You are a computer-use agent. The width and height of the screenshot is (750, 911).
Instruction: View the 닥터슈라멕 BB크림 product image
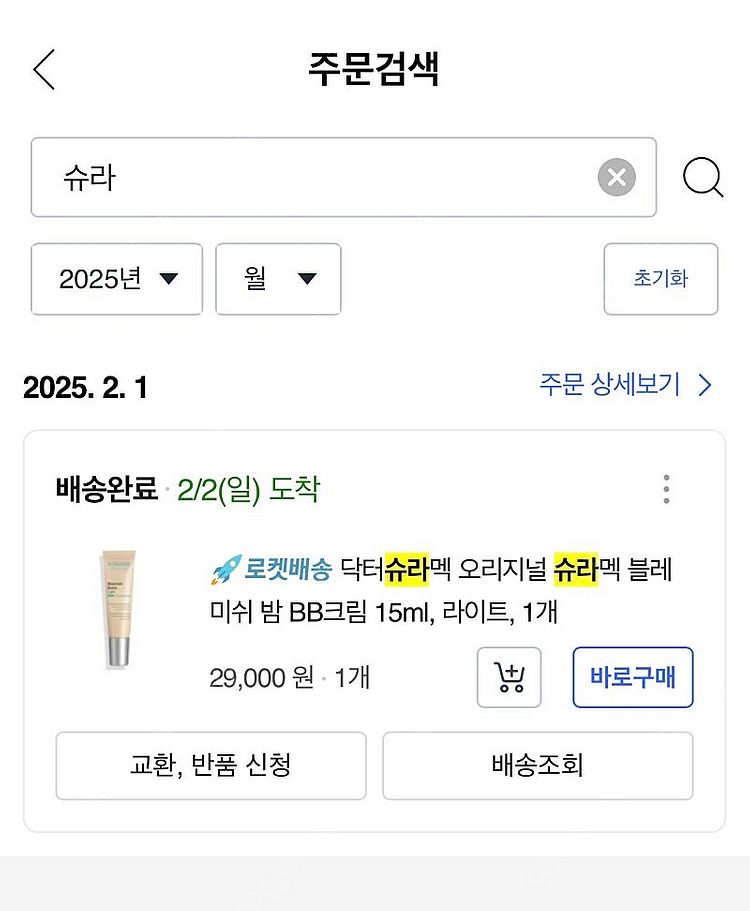click(118, 608)
